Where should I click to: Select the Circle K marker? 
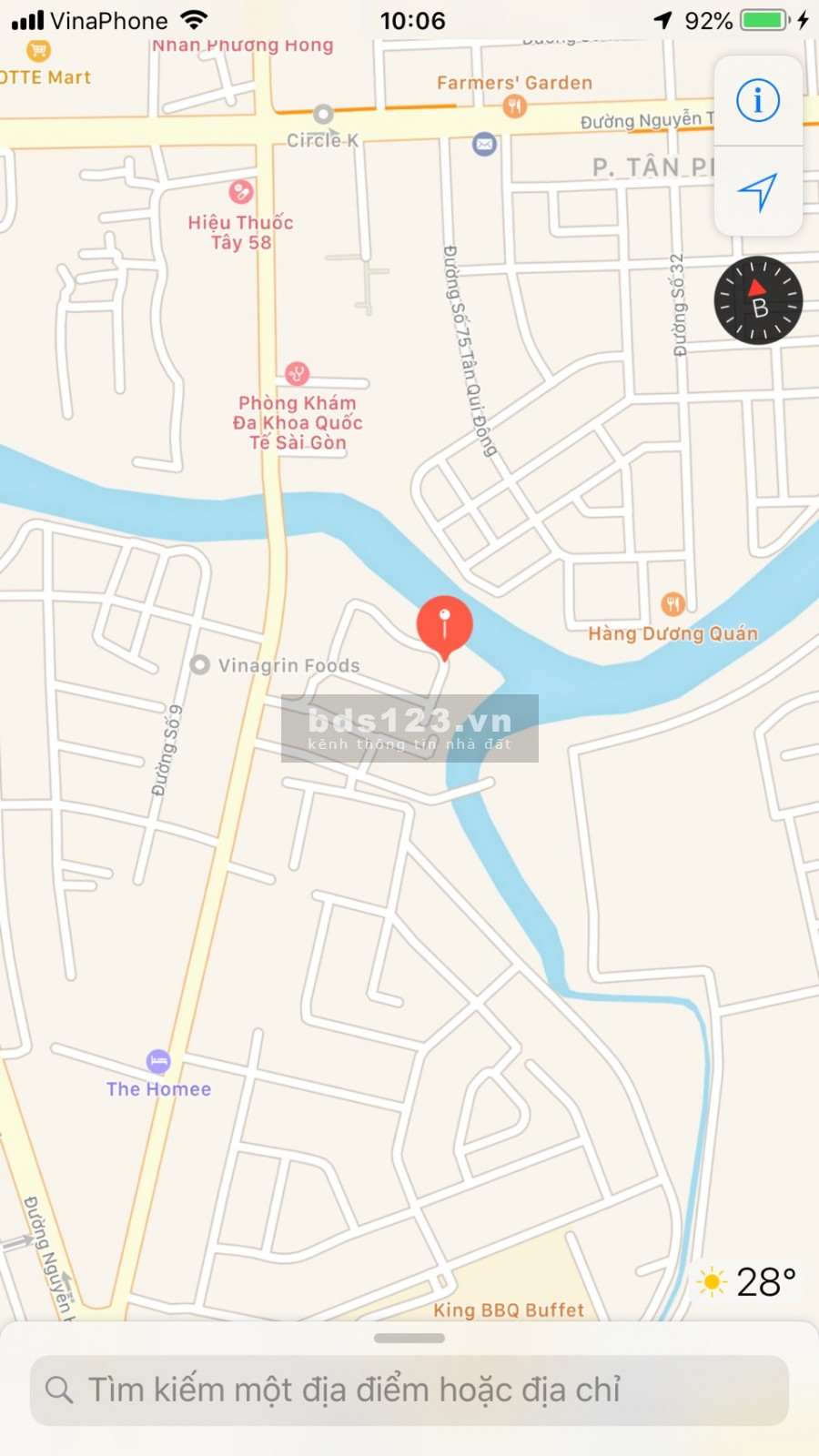[323, 116]
